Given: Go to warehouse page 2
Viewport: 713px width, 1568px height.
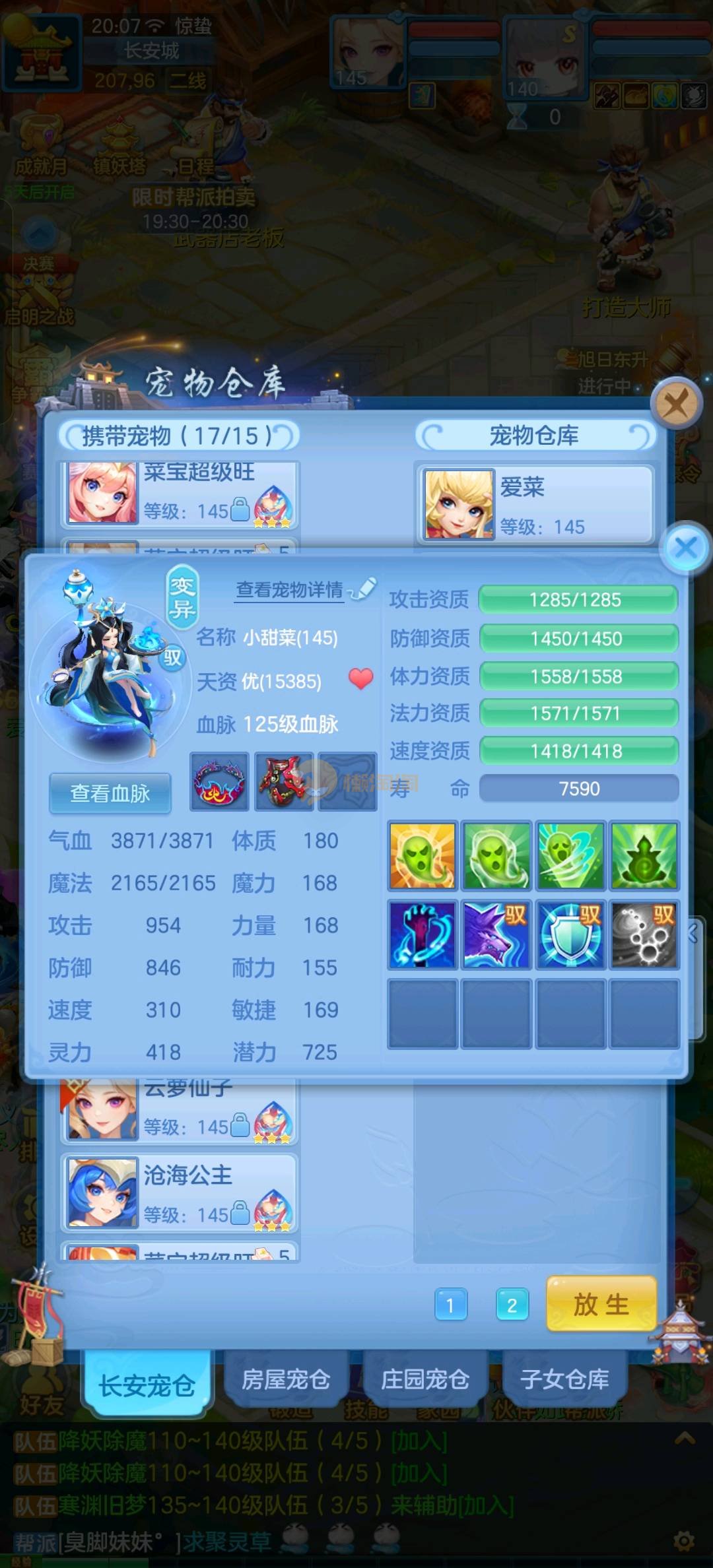Looking at the screenshot, I should point(512,1305).
